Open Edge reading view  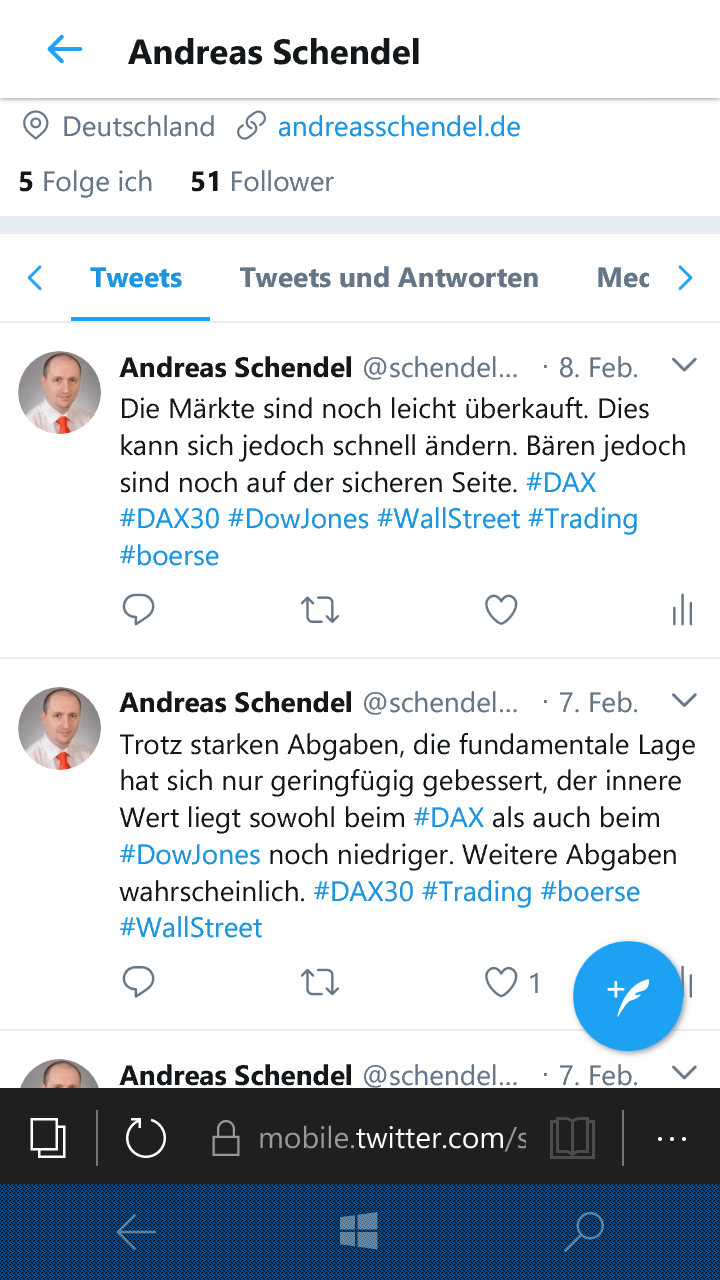point(571,1137)
